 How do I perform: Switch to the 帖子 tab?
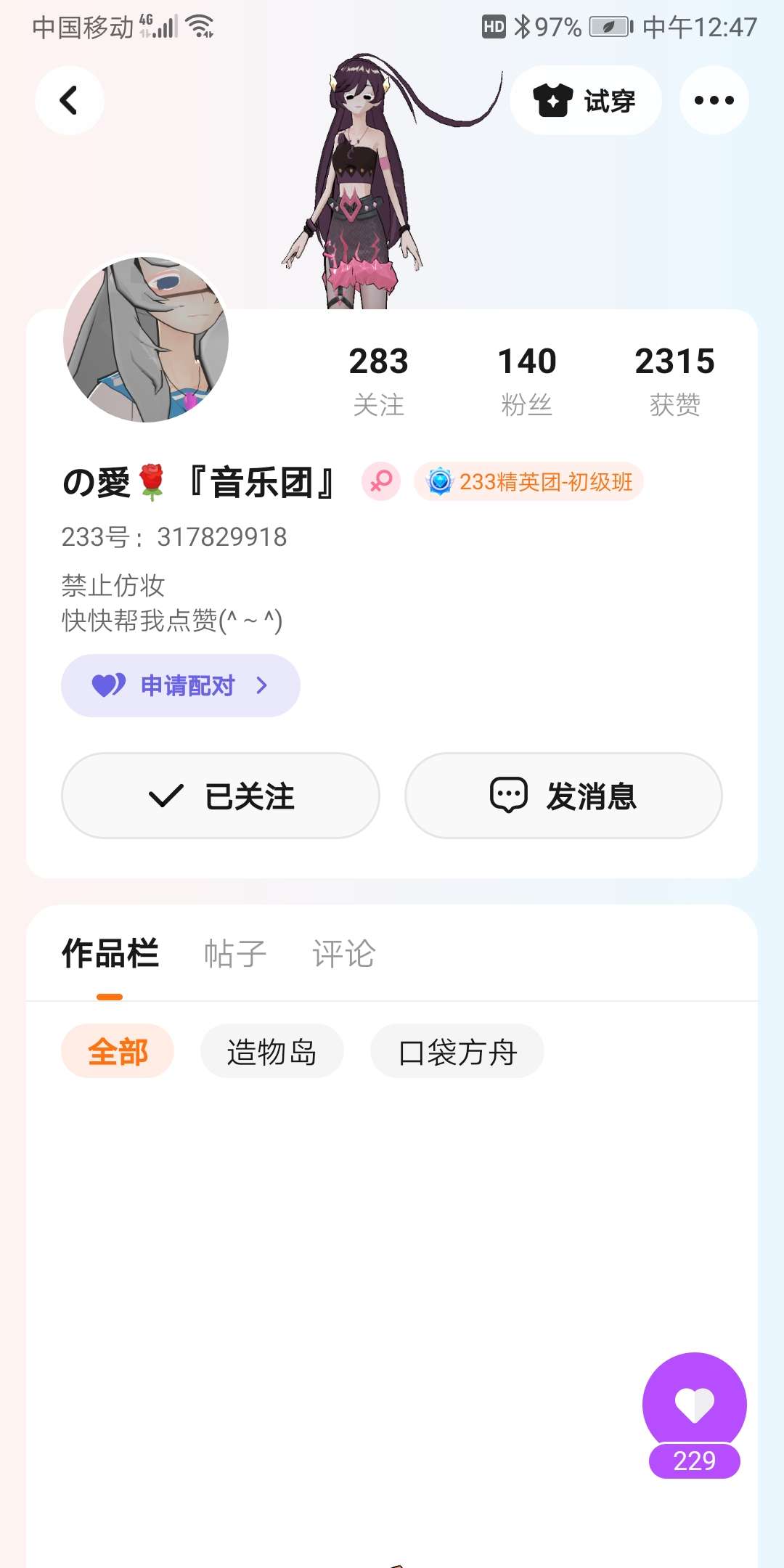pos(235,953)
